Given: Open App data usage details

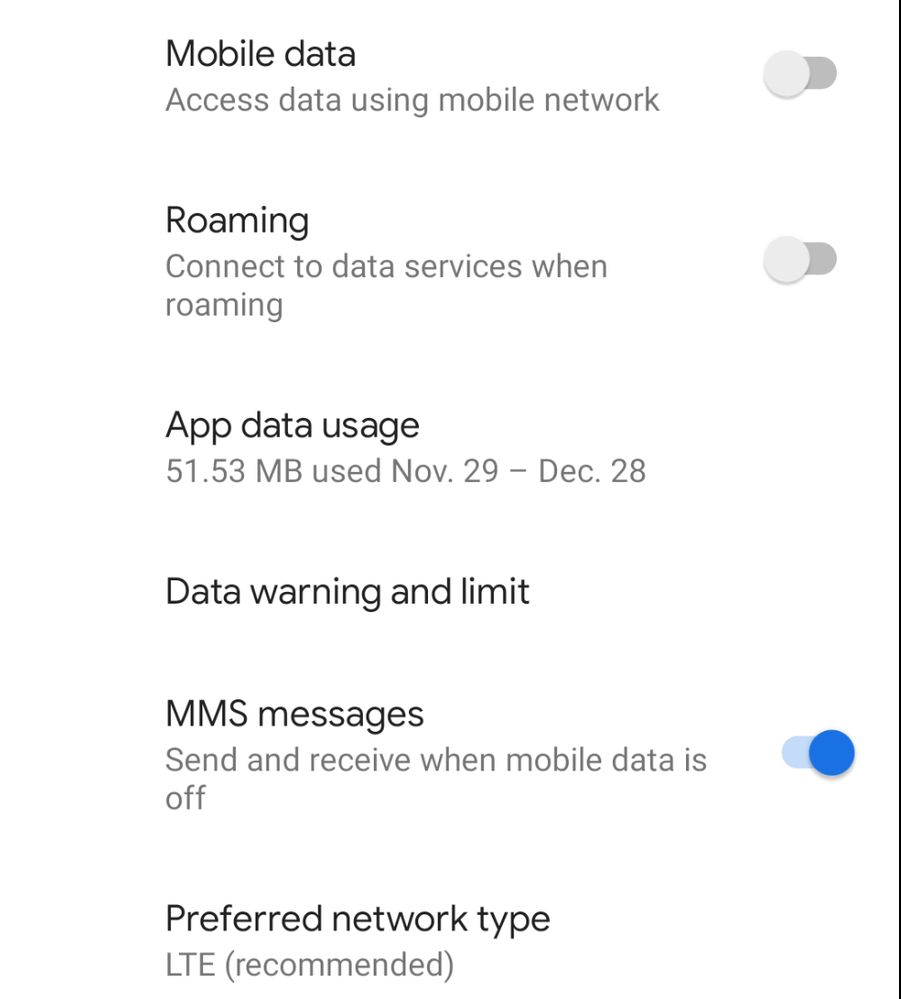Looking at the screenshot, I should (x=405, y=446).
